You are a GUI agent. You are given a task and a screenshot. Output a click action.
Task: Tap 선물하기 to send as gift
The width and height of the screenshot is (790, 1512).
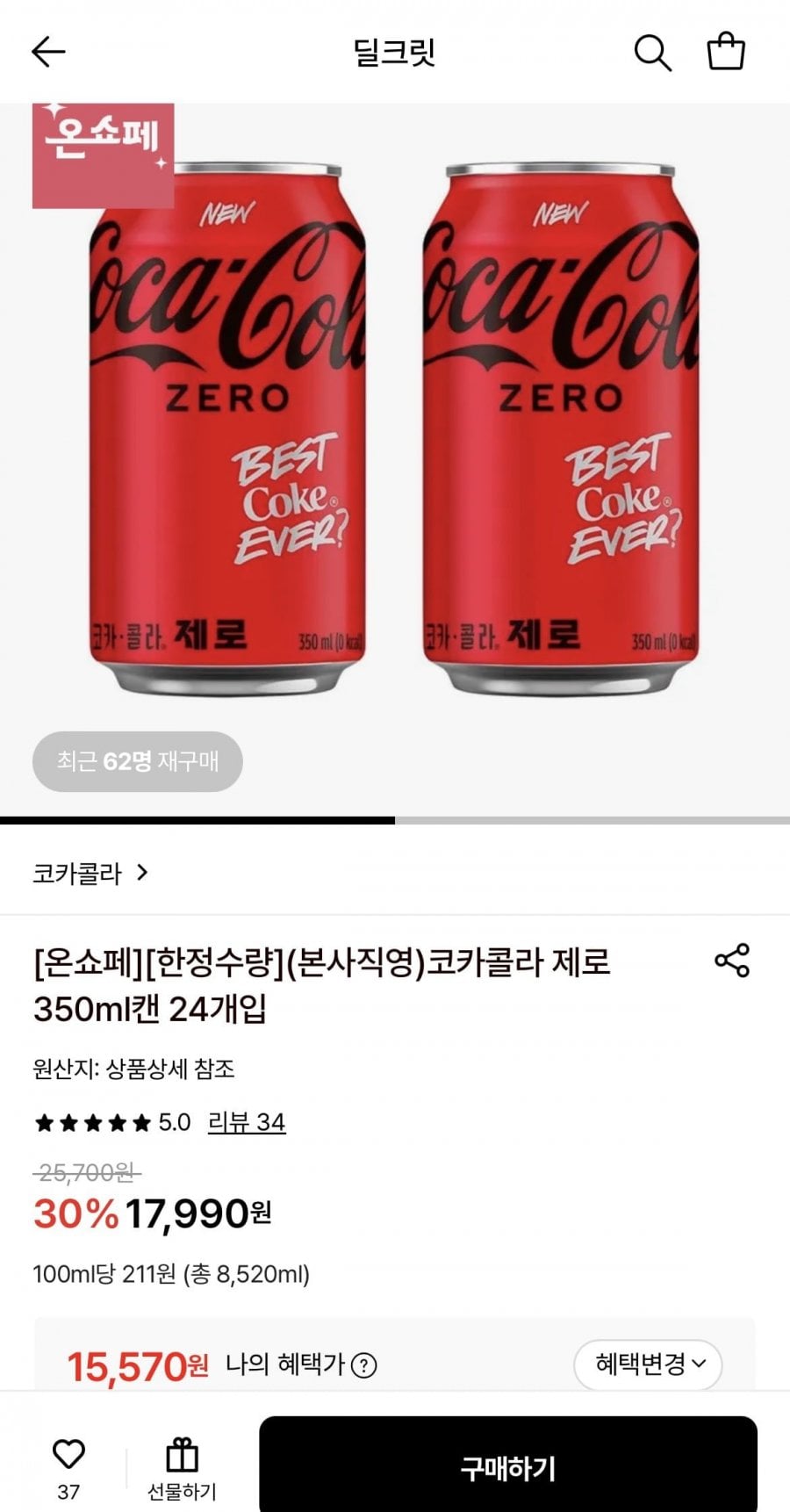pyautogui.click(x=182, y=1468)
